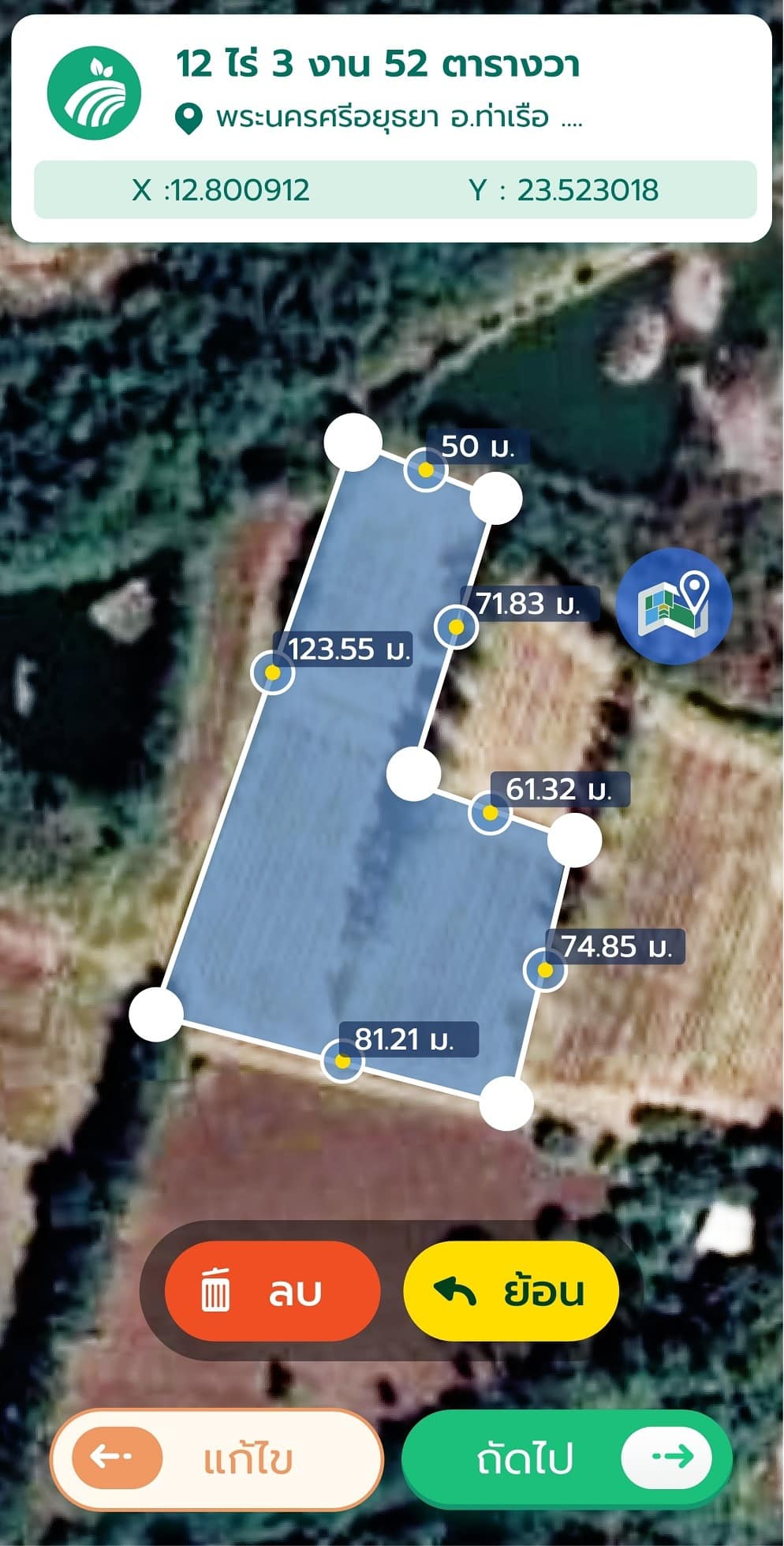This screenshot has width=784, height=1546.
Task: Select the corner joining 74.85 ม. and 81.21 ม. edges
Action: pyautogui.click(x=506, y=1103)
